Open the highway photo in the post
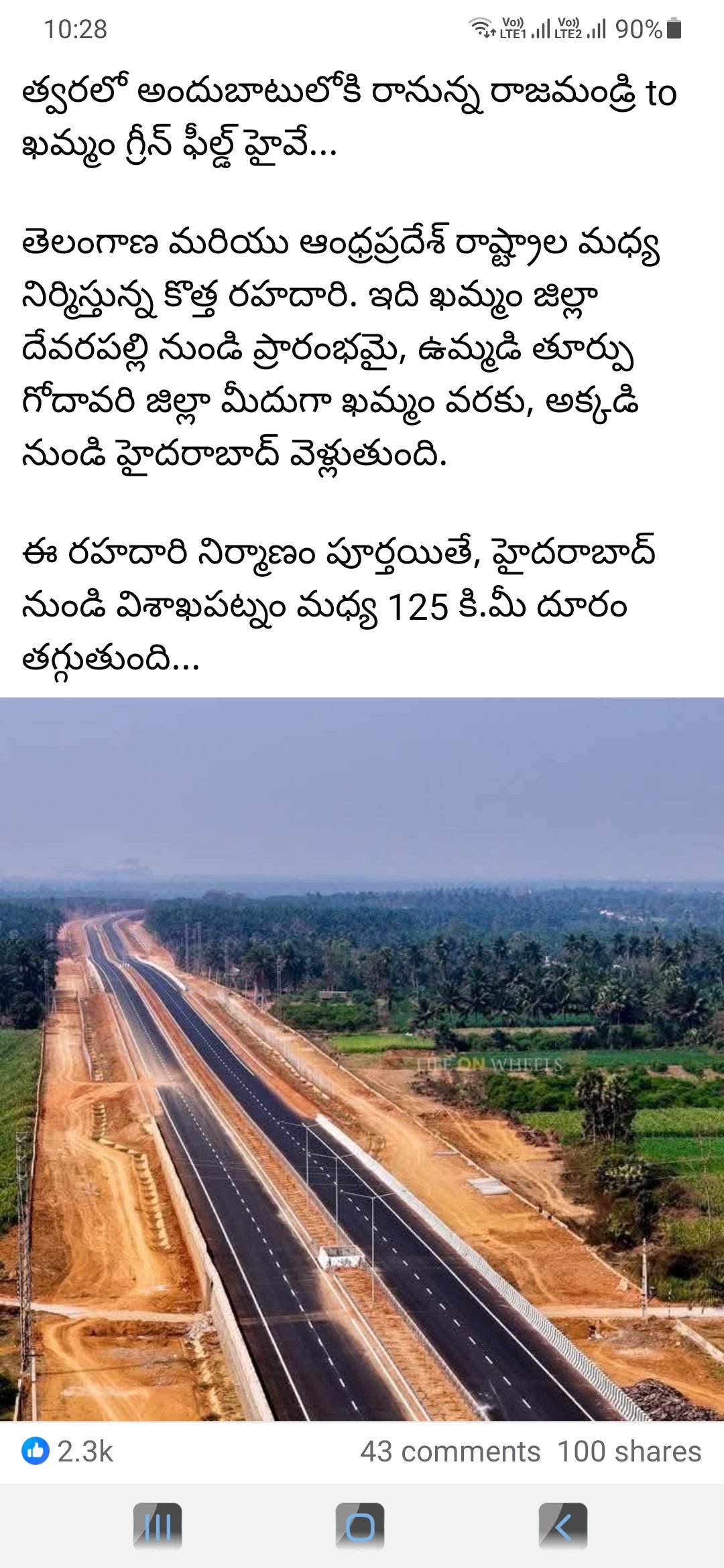724x1568 pixels. pos(362,1059)
